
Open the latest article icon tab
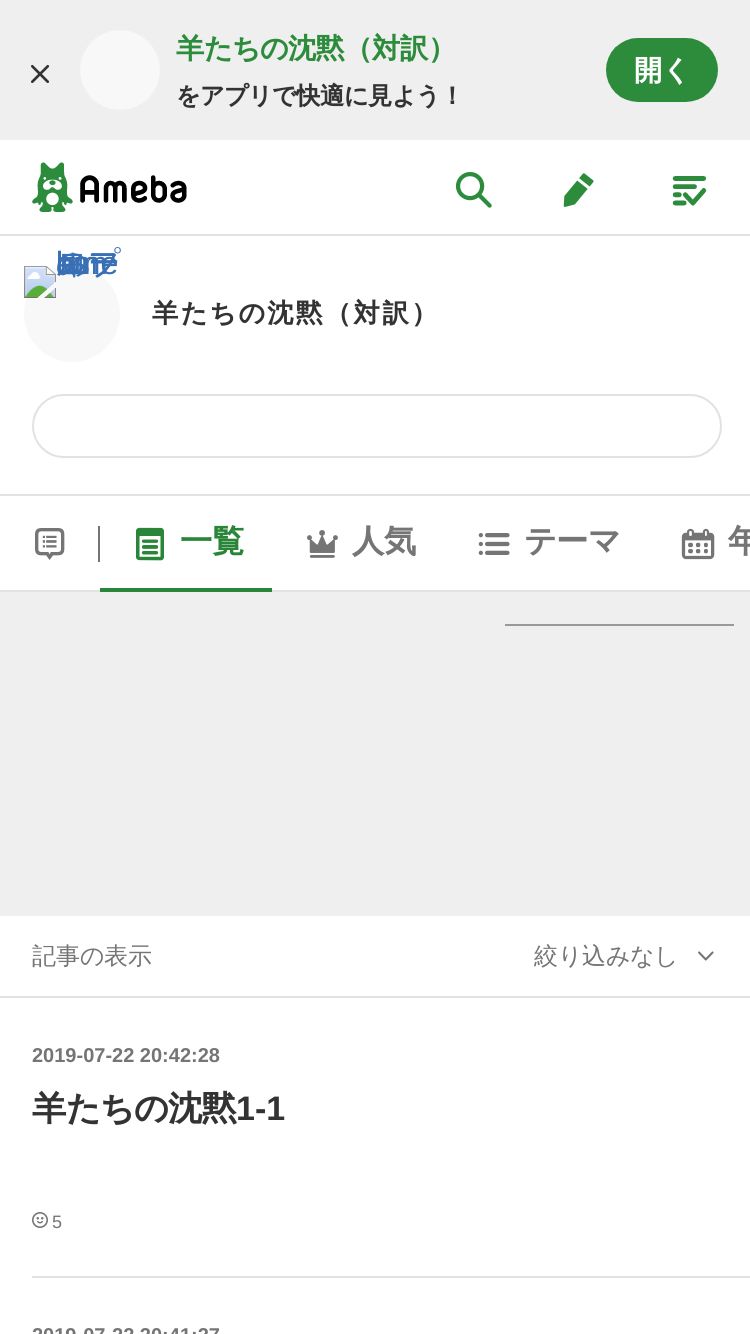point(50,543)
